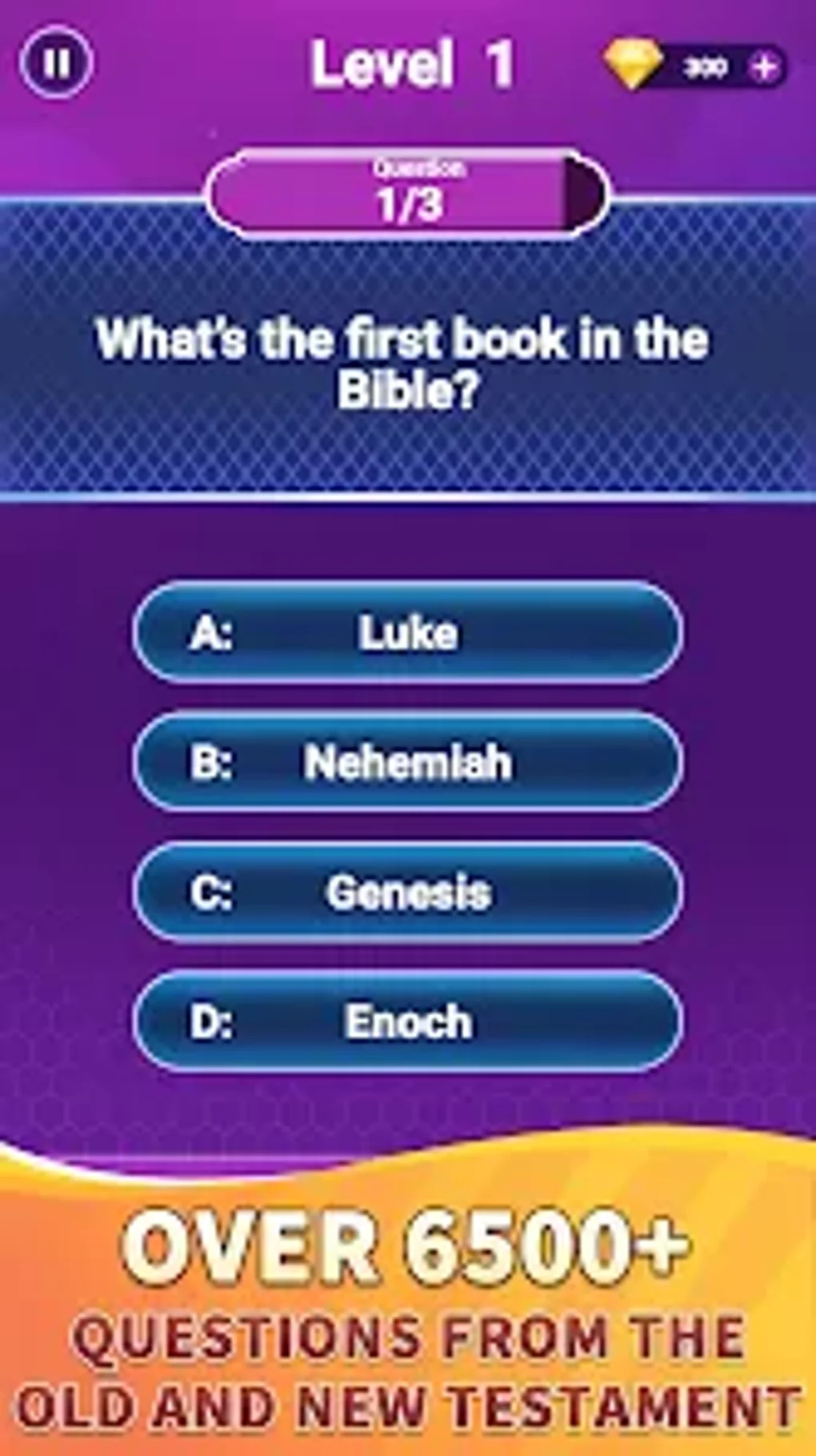Select answer B: Nehemiah
Screen dimensions: 816x1456
click(408, 764)
